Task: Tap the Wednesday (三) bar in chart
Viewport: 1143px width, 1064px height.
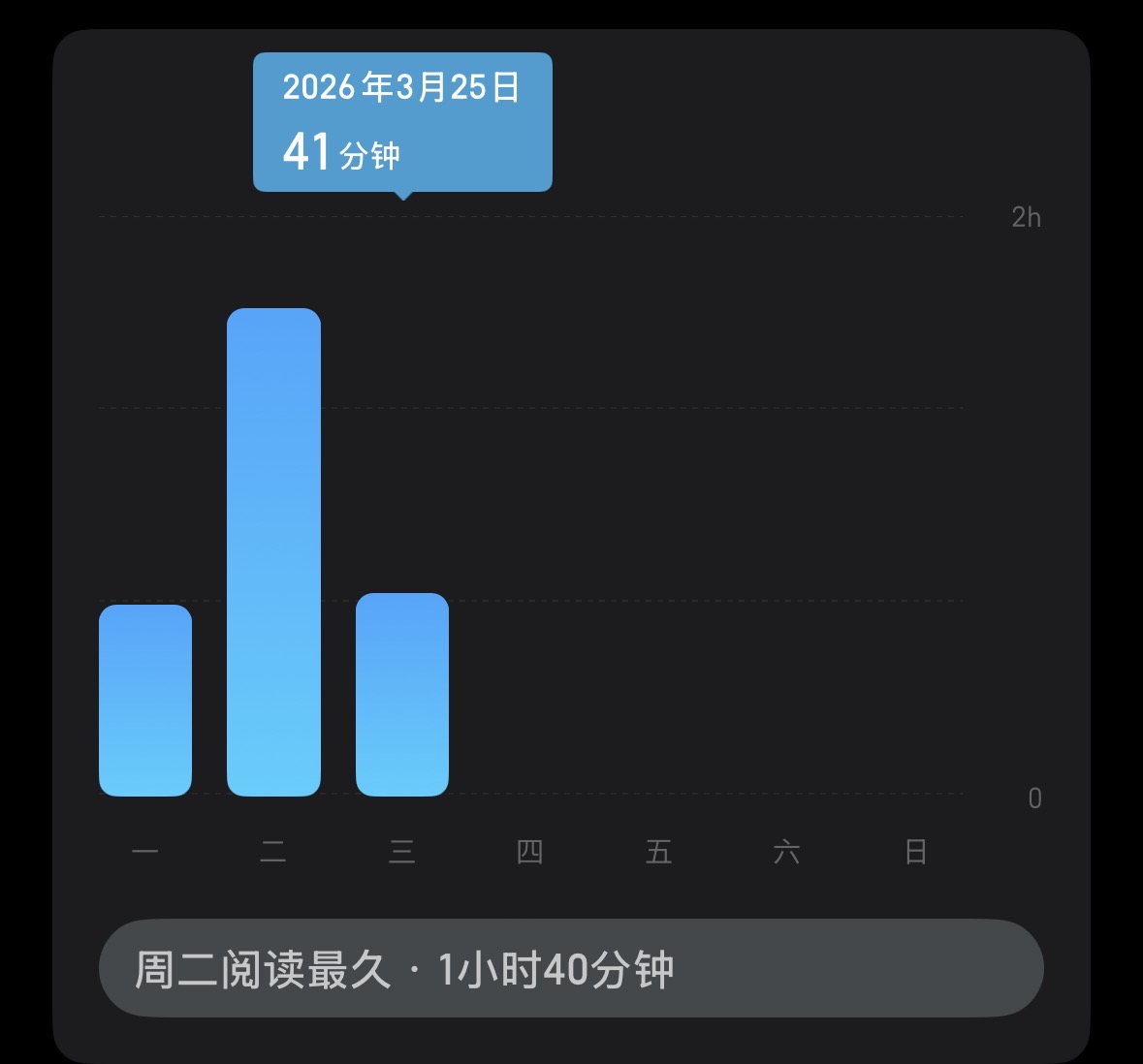Action: [402, 694]
